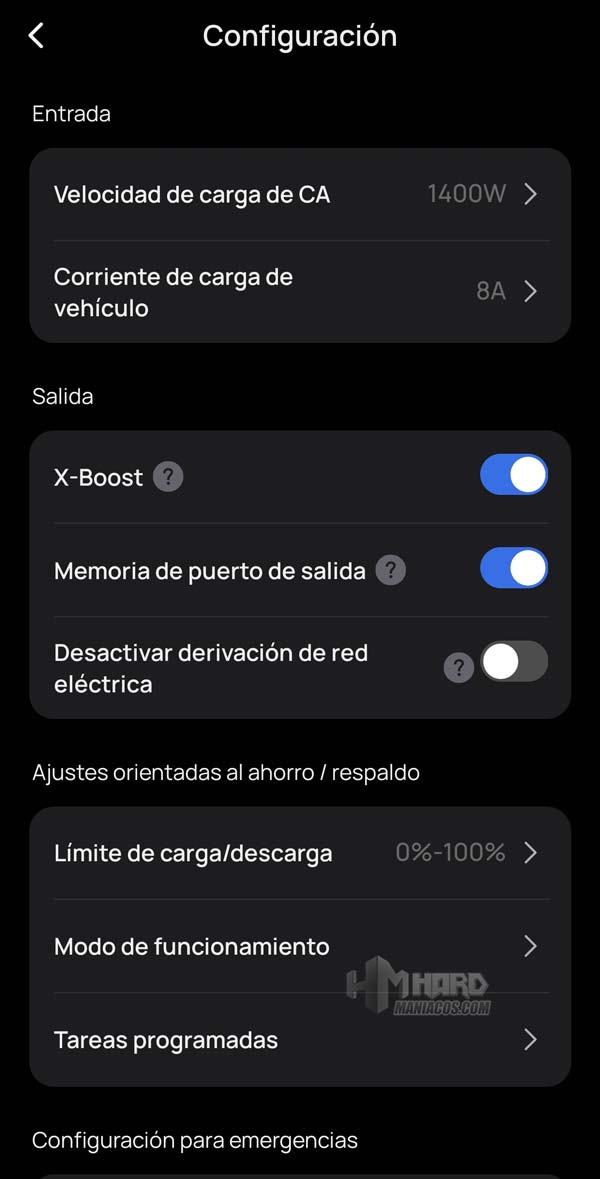Disable Memoria de puerto de salida
This screenshot has width=600, height=1179.
coord(514,569)
